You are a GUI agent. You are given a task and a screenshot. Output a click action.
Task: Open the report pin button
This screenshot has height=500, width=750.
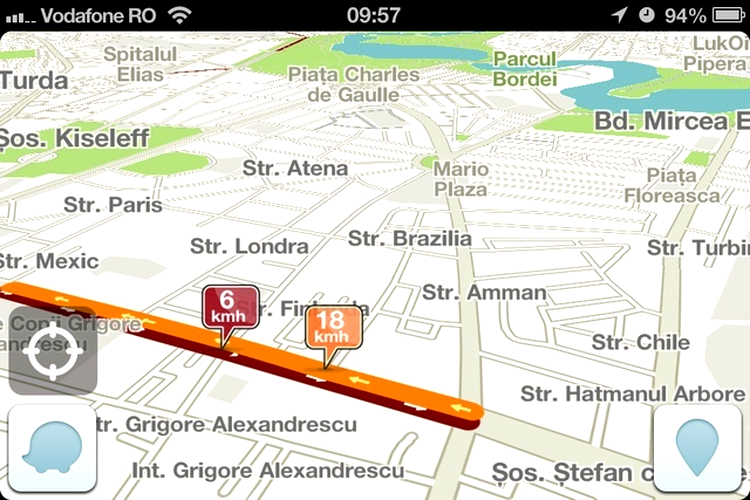pyautogui.click(x=696, y=448)
